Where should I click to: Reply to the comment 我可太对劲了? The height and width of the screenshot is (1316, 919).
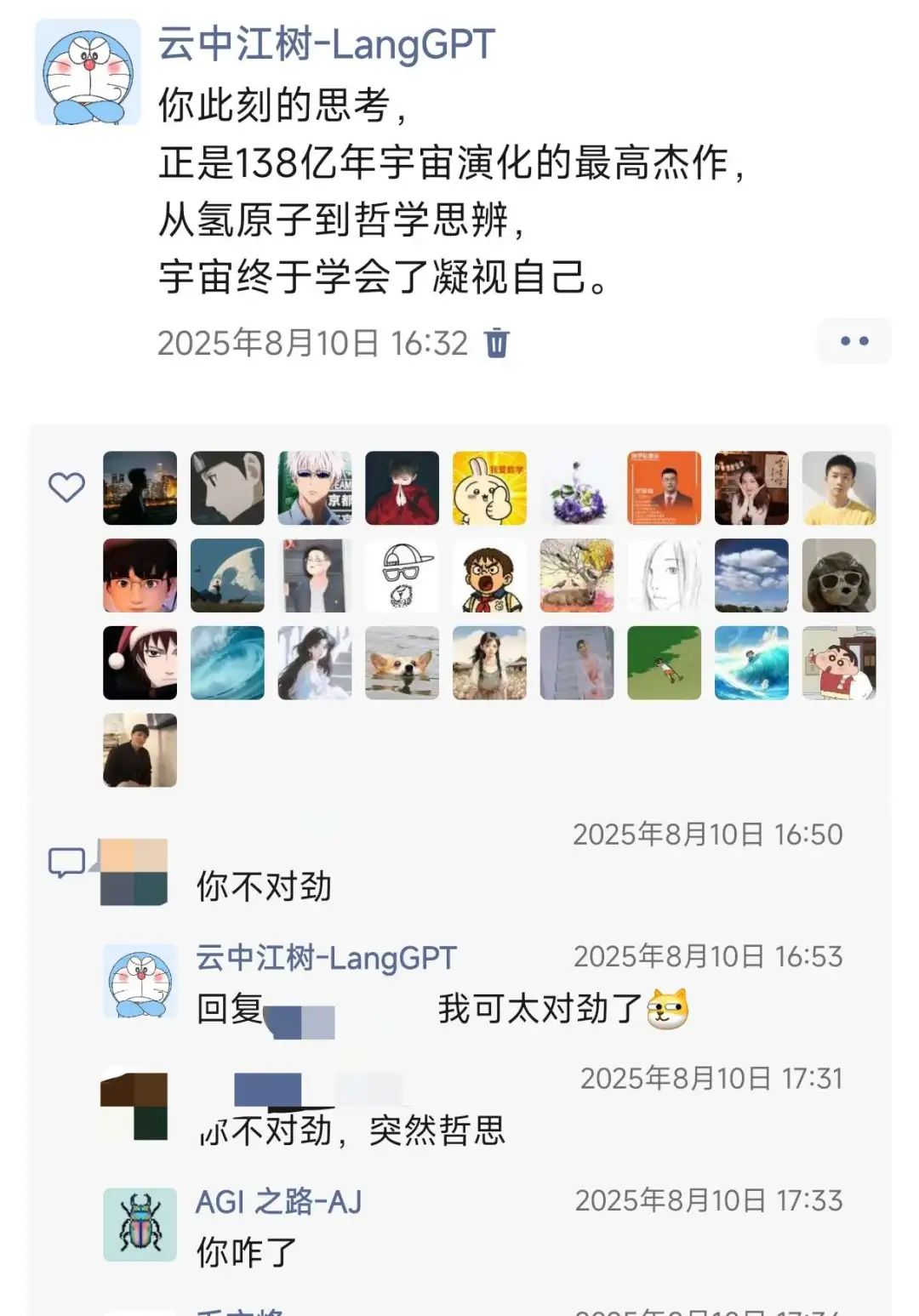[539, 1009]
